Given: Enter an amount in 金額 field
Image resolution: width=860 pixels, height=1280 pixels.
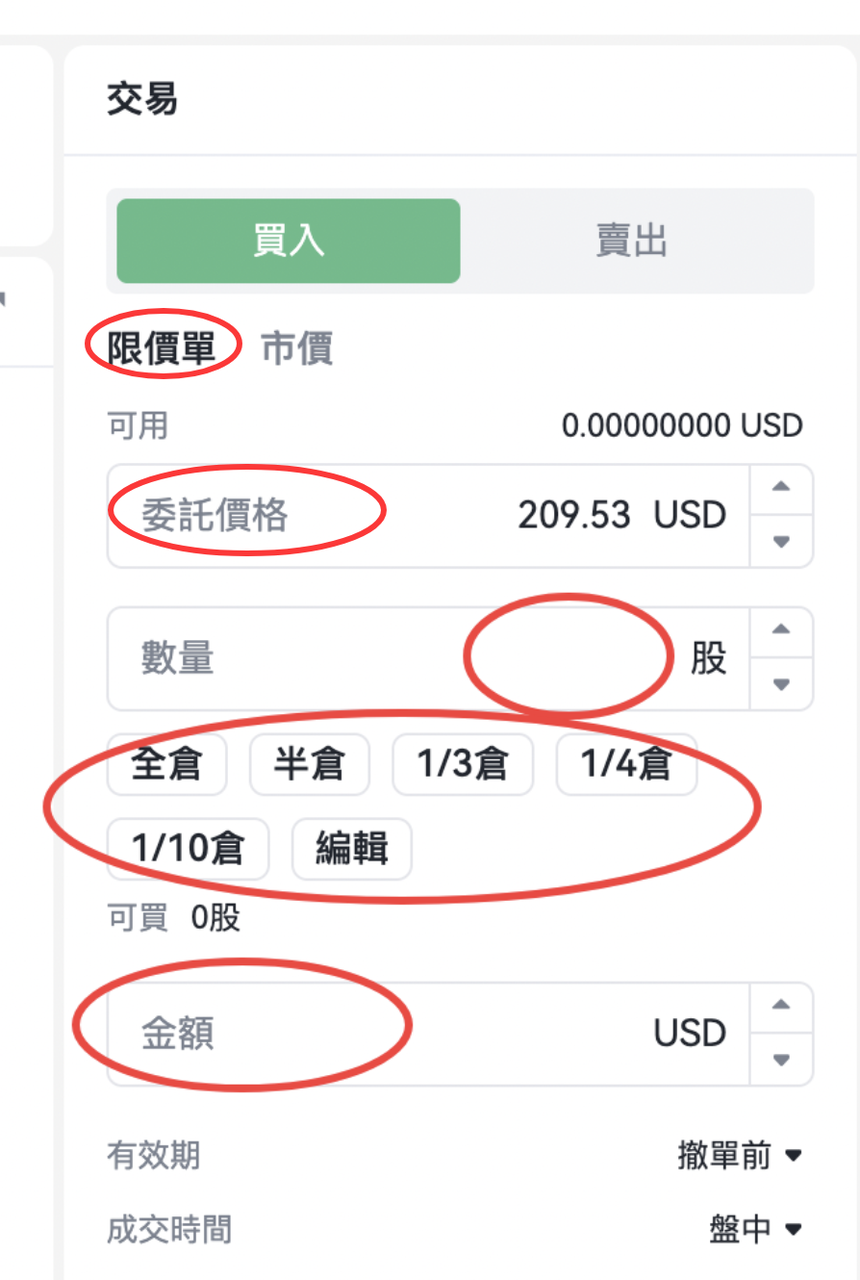Looking at the screenshot, I should 428,1034.
